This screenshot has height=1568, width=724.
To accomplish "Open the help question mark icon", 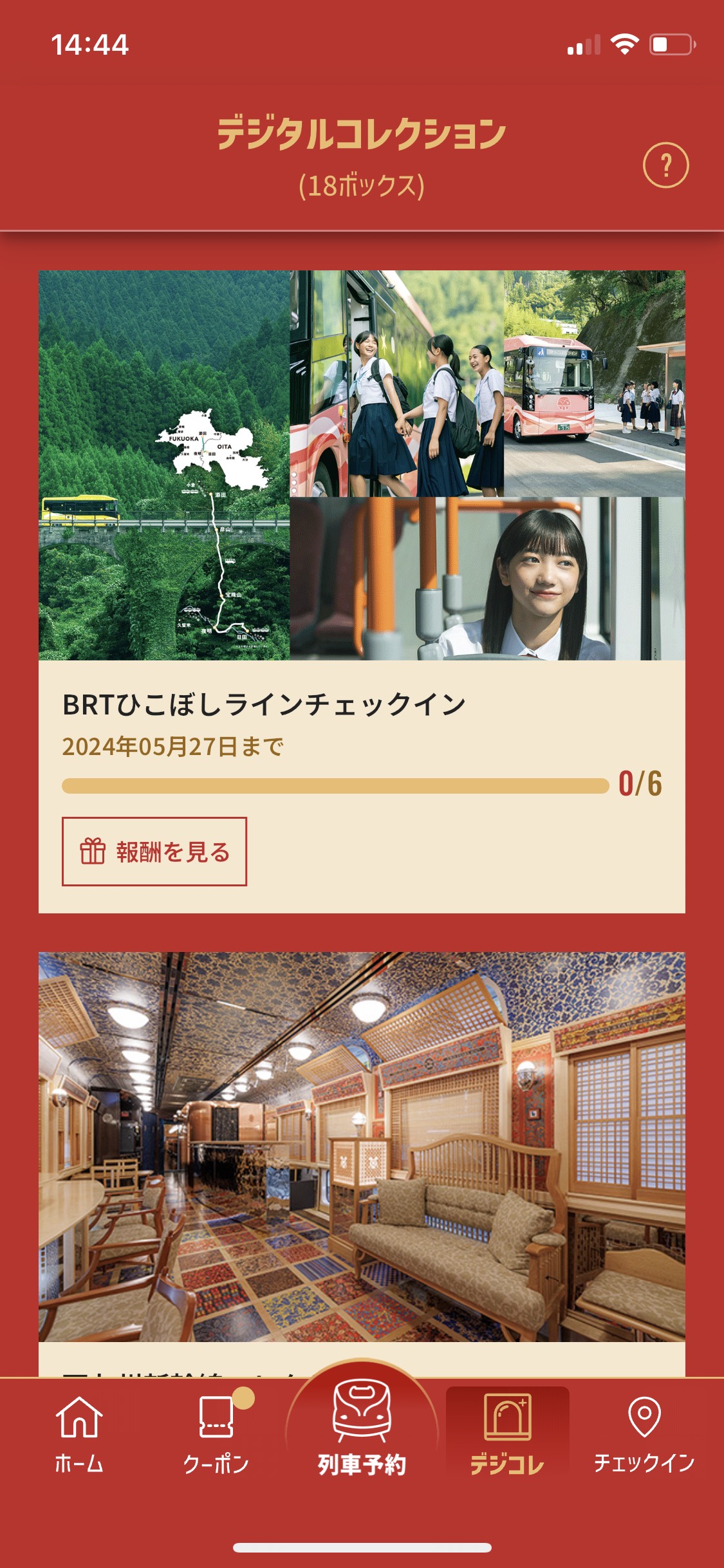I will click(x=665, y=165).
